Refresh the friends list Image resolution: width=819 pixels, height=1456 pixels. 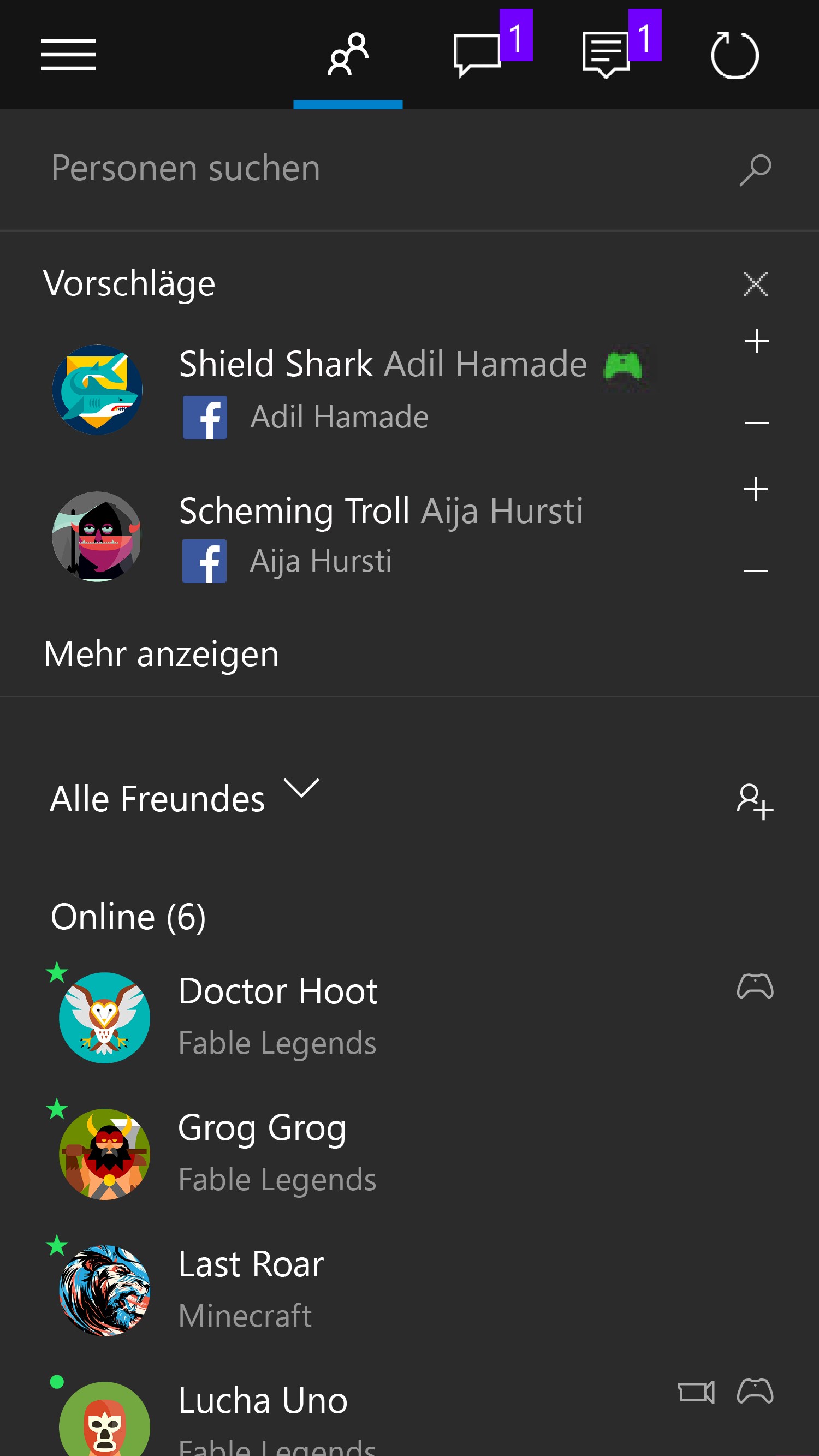pos(734,55)
